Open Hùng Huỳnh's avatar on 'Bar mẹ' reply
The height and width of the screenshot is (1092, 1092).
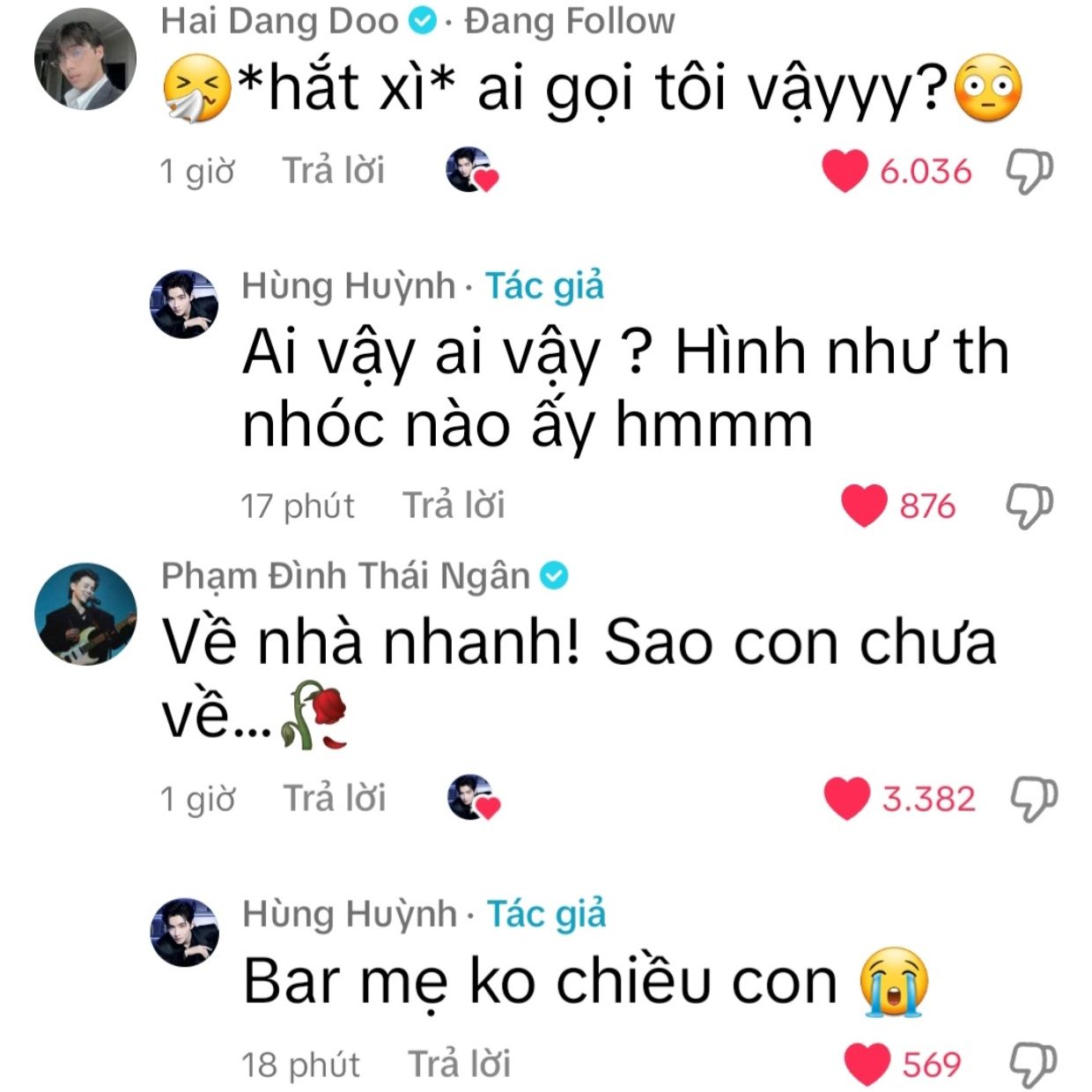[185, 932]
